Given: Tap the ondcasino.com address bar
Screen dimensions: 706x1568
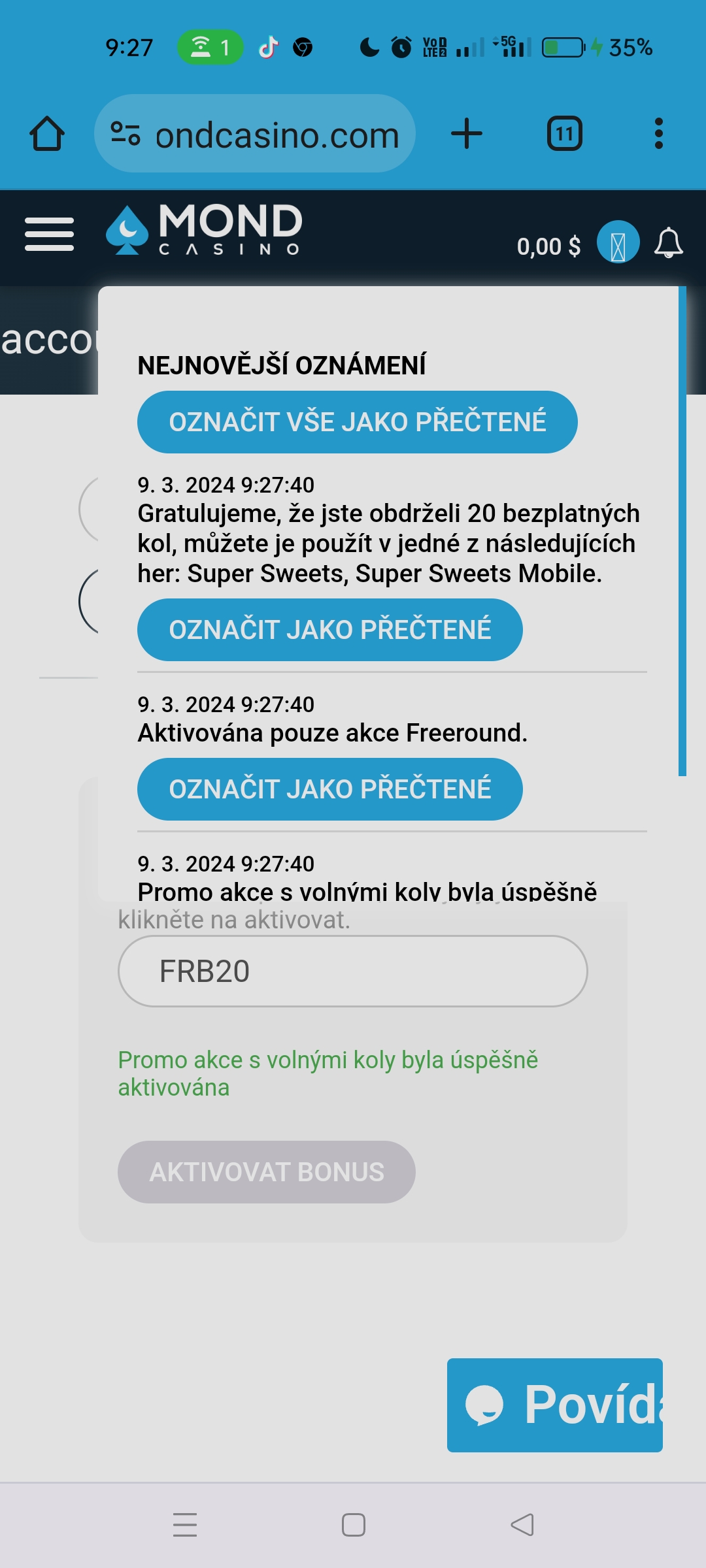Looking at the screenshot, I should [x=255, y=134].
